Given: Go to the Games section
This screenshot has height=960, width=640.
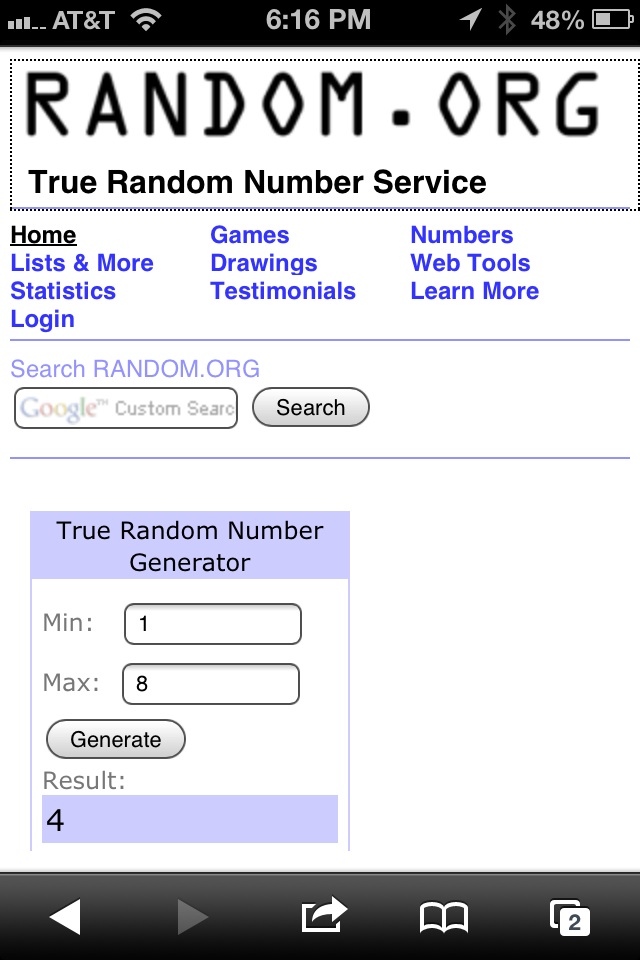Looking at the screenshot, I should coord(249,236).
